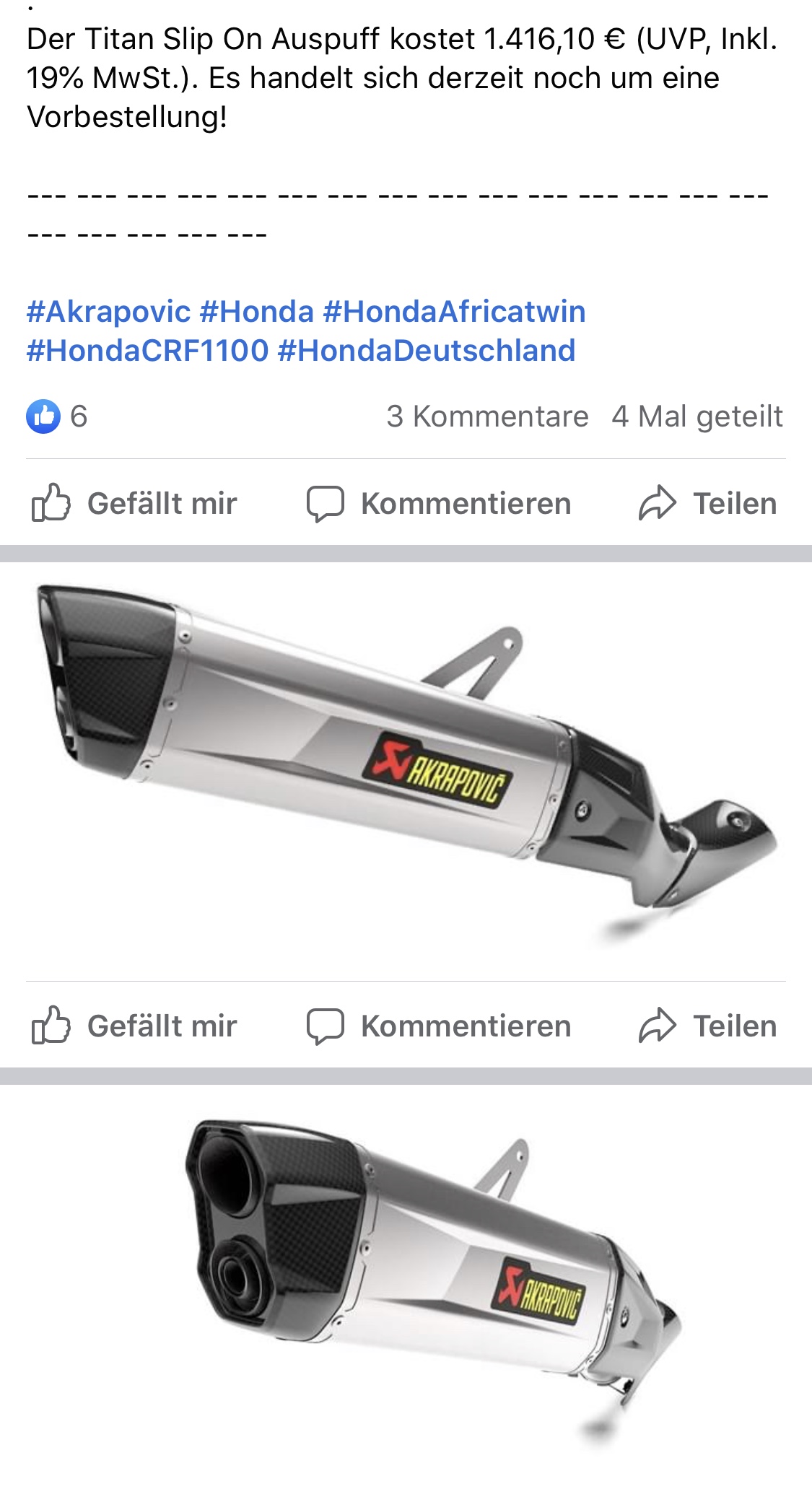Like the post above the first exhaust photo
Screen dimensions: 812x1489
(x=134, y=503)
